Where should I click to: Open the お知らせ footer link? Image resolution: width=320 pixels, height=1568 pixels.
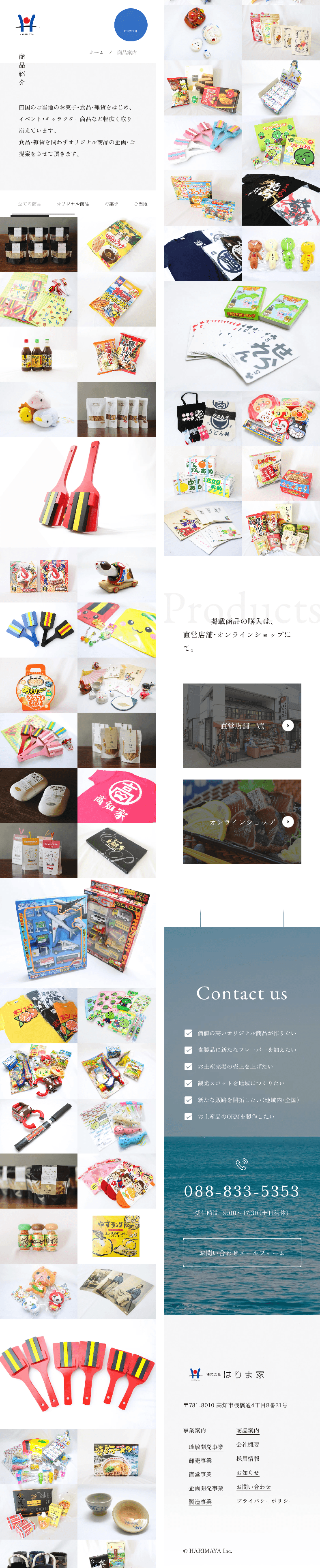click(x=248, y=1473)
